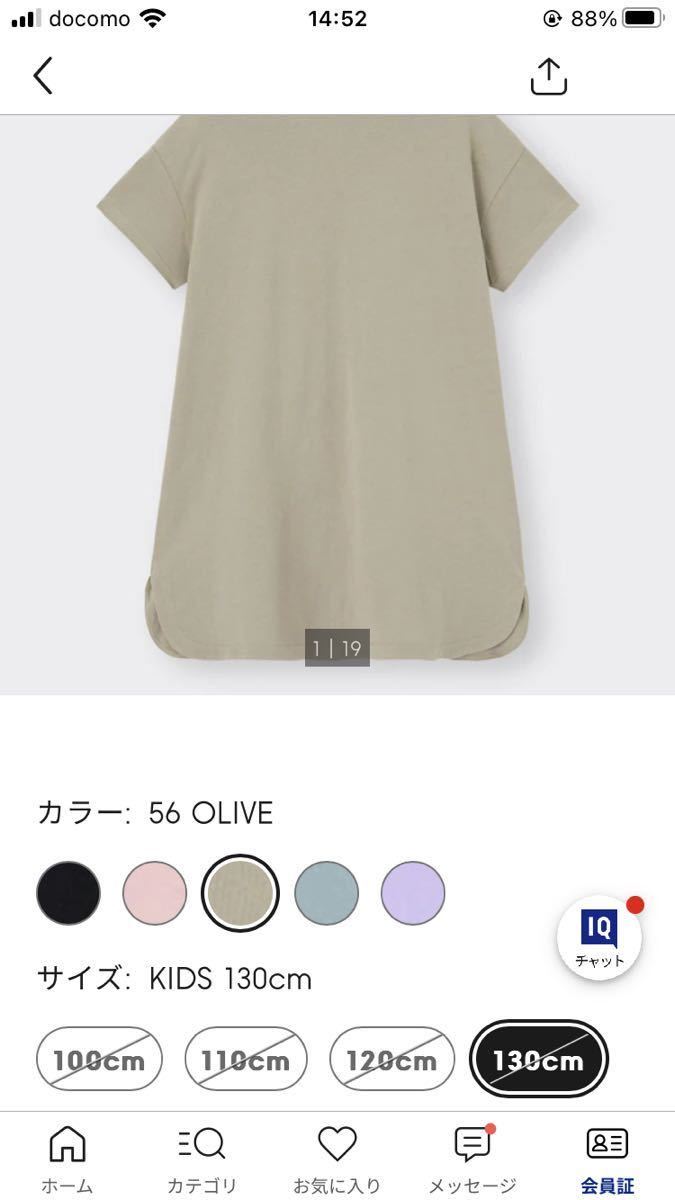Select size 100cm
The image size is (675, 1200).
coord(98,1060)
